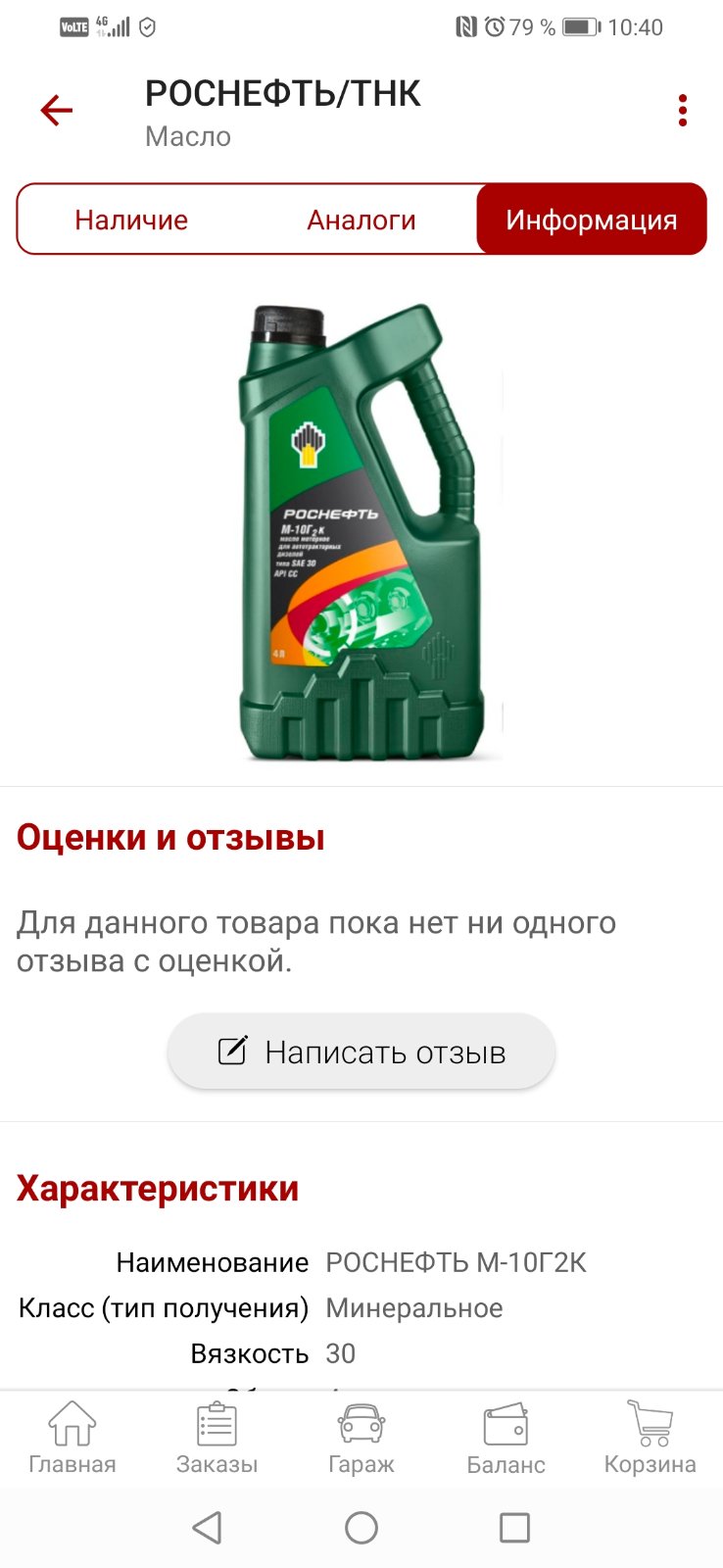Viewport: 723px width, 1568px height.
Task: Go to the Заказы orders tab
Action: click(217, 1438)
